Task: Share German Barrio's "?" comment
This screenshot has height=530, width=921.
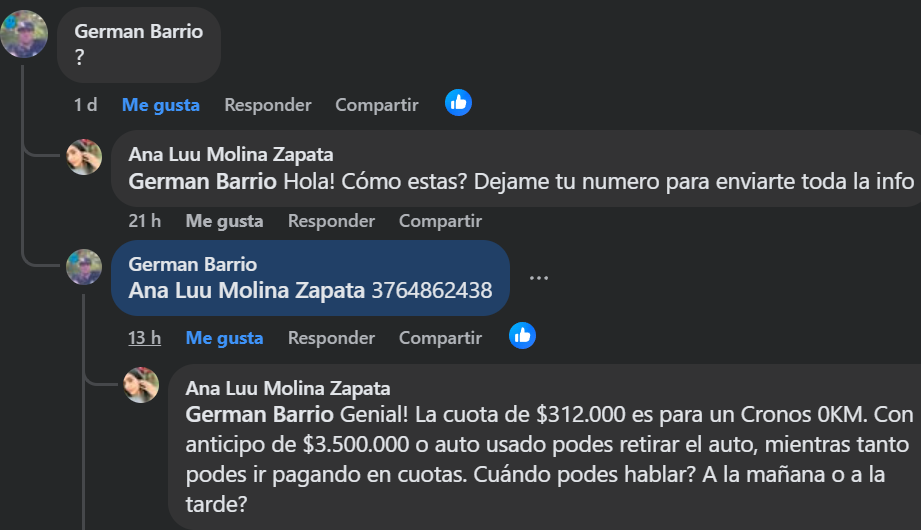Action: tap(376, 105)
